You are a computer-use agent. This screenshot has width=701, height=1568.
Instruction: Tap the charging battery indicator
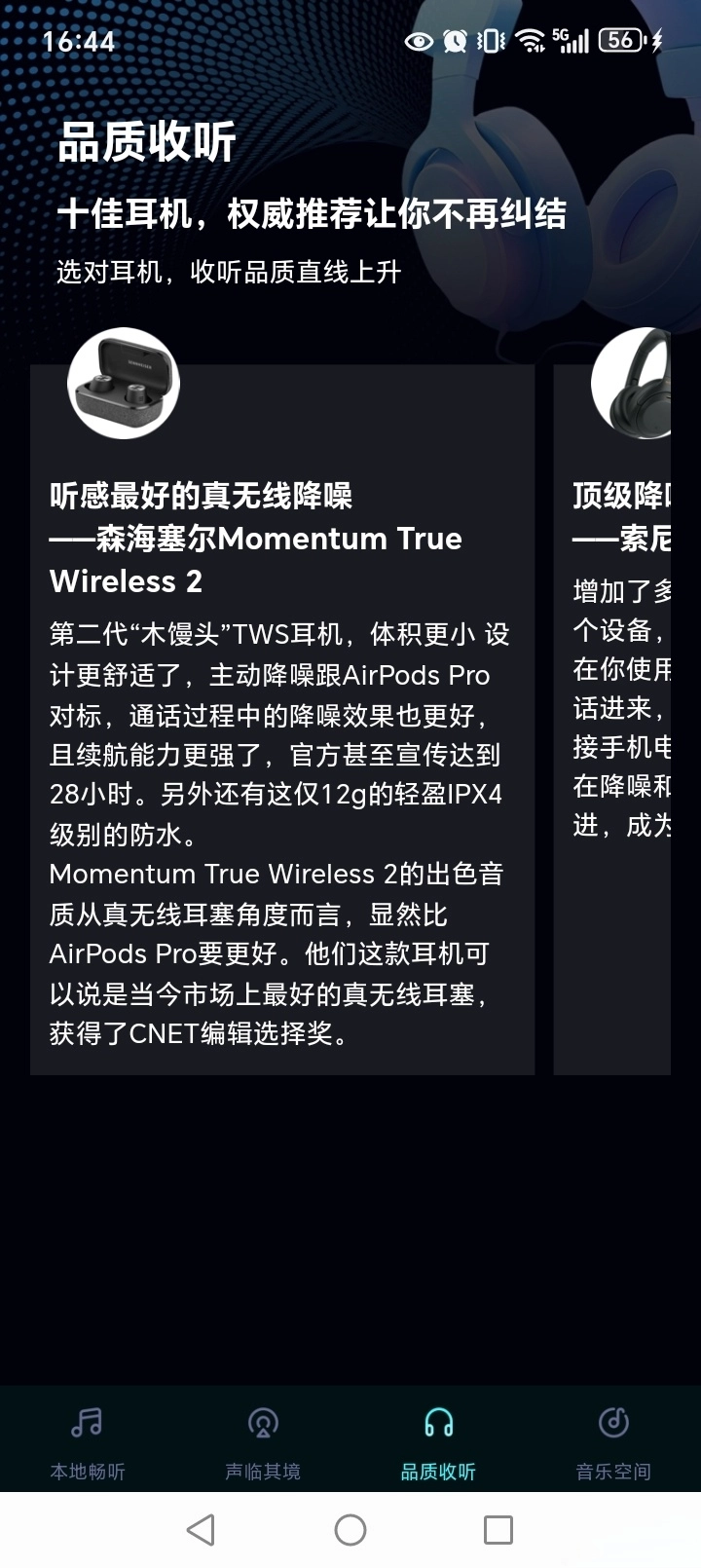(623, 41)
